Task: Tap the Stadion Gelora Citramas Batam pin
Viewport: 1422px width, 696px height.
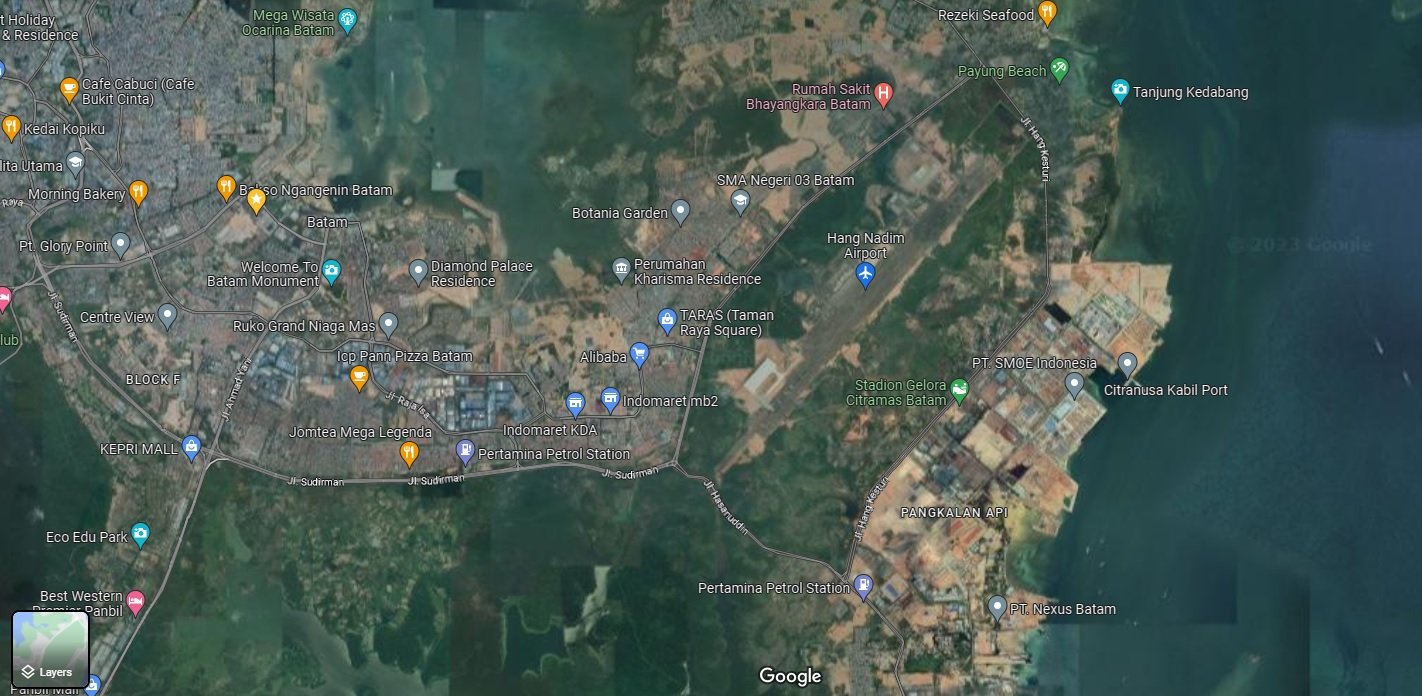Action: click(x=960, y=390)
